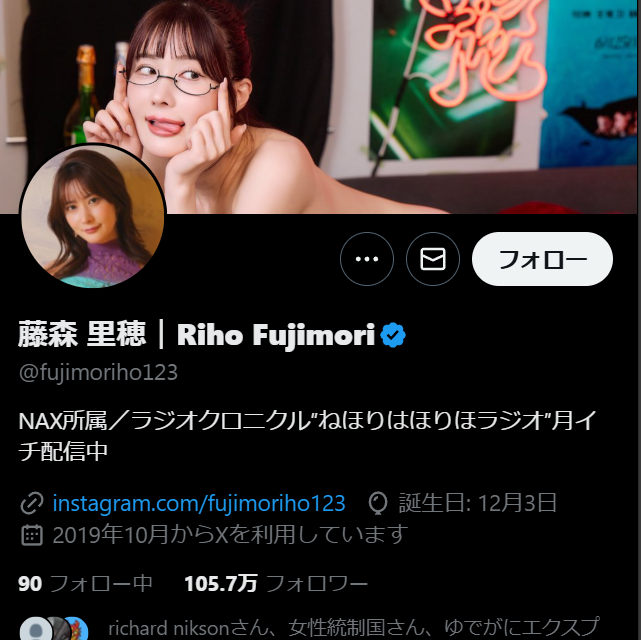Open followers you know starting with richard nikson
The image size is (641, 640).
350,627
